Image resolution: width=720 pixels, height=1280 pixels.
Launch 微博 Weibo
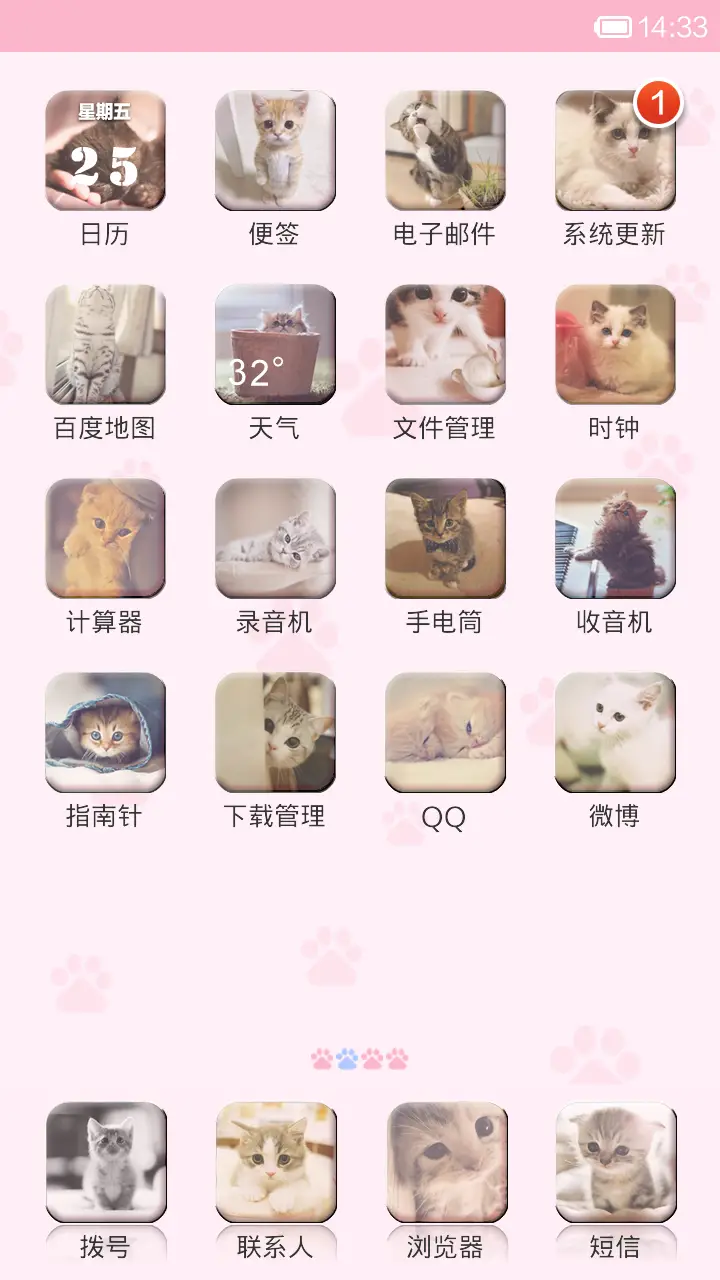615,732
